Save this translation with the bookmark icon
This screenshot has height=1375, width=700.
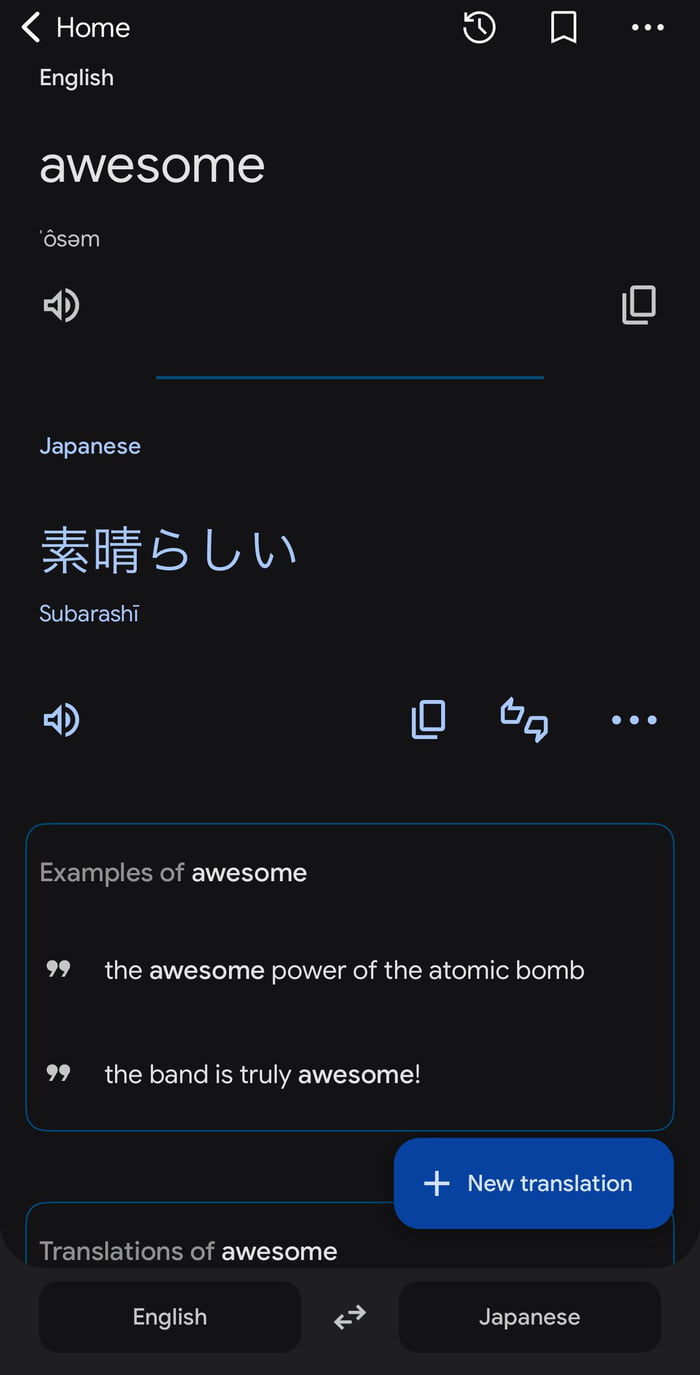click(564, 28)
